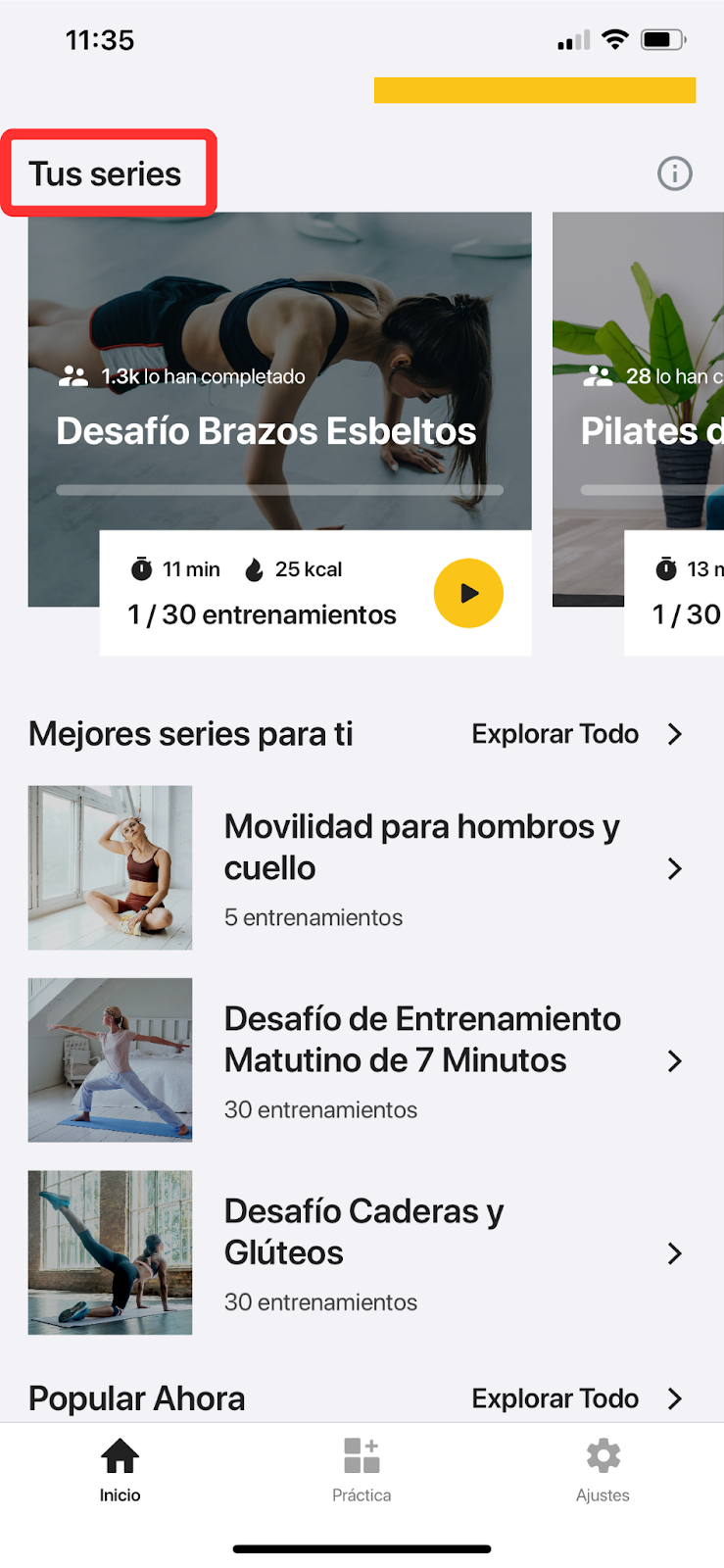Go to the Inicio tab

point(120,1470)
